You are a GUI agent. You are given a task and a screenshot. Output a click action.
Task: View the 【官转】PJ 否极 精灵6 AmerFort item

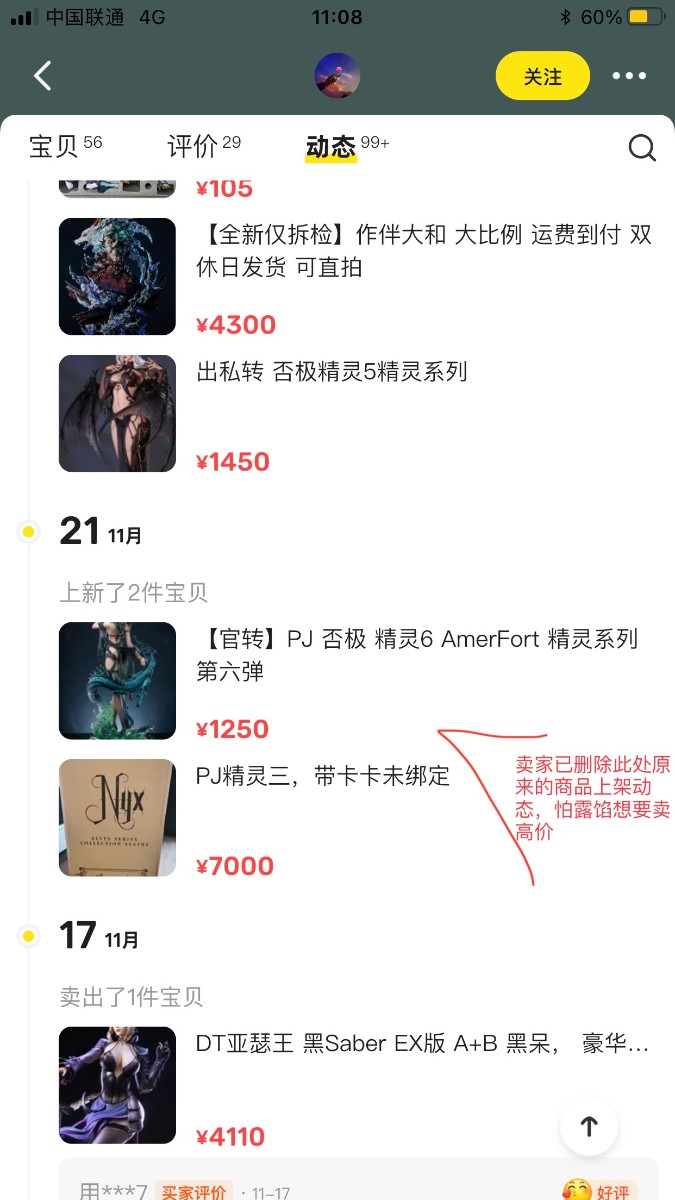tap(355, 680)
